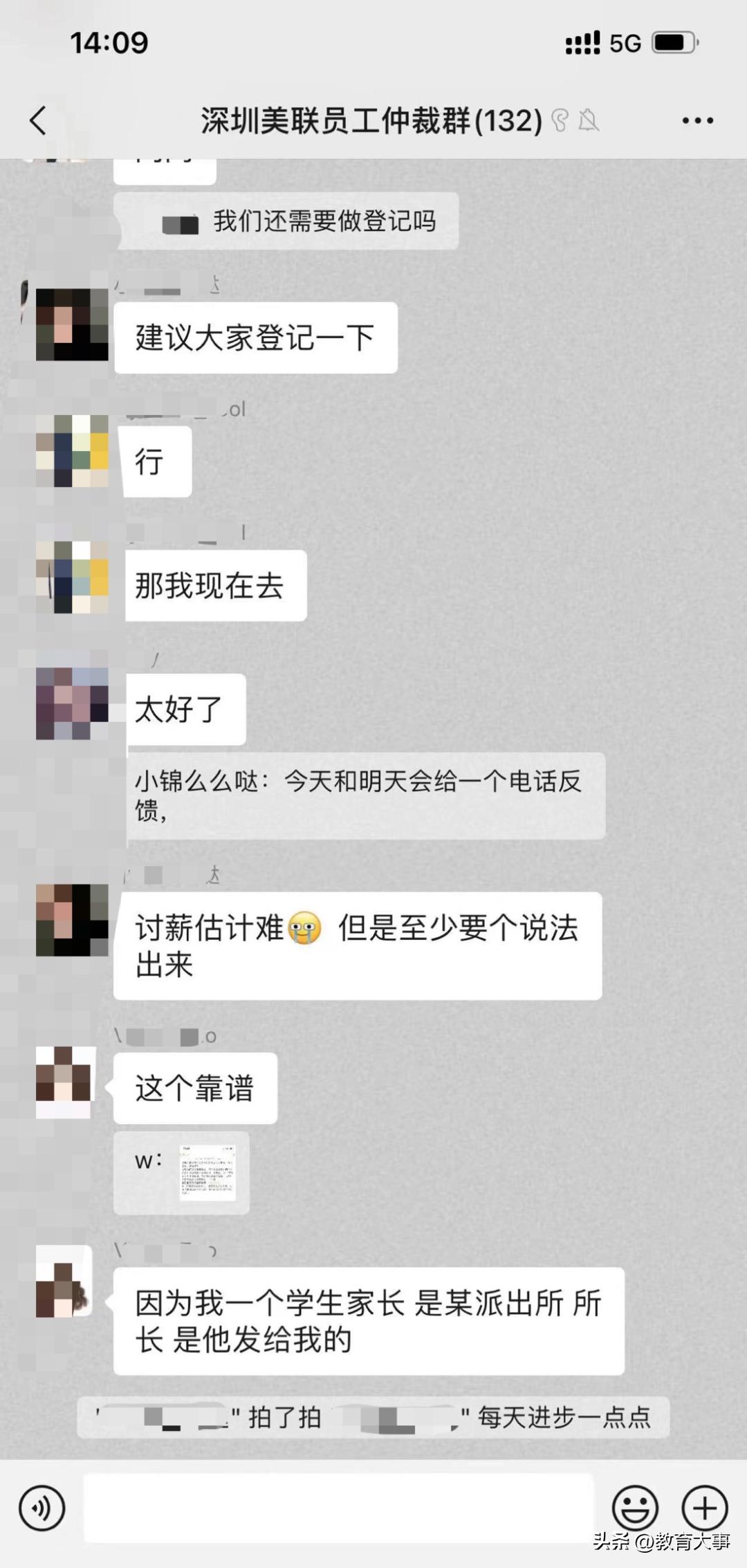The height and width of the screenshot is (1568, 747).
Task: Open the three-dot chat settings menu
Action: tap(697, 120)
